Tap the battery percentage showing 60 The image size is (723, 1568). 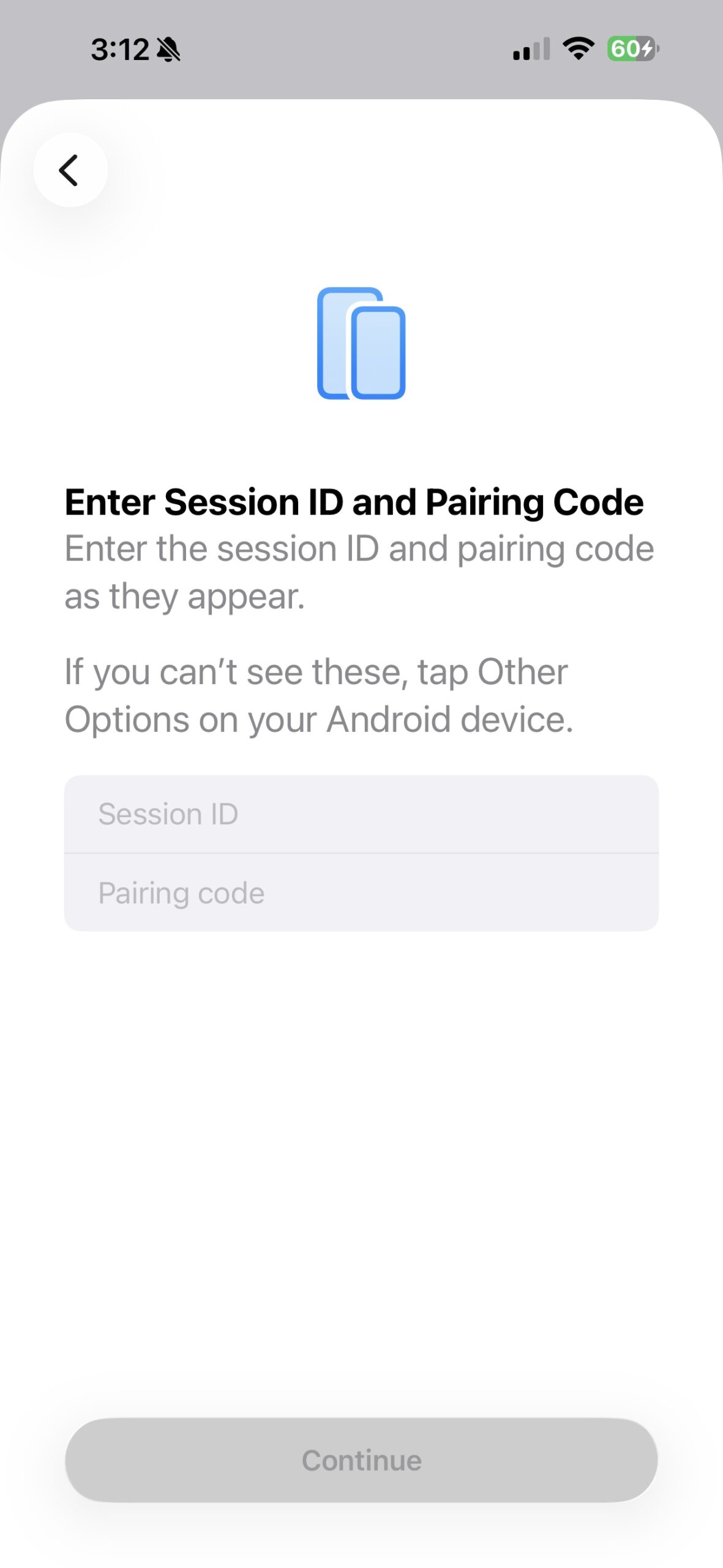(628, 49)
